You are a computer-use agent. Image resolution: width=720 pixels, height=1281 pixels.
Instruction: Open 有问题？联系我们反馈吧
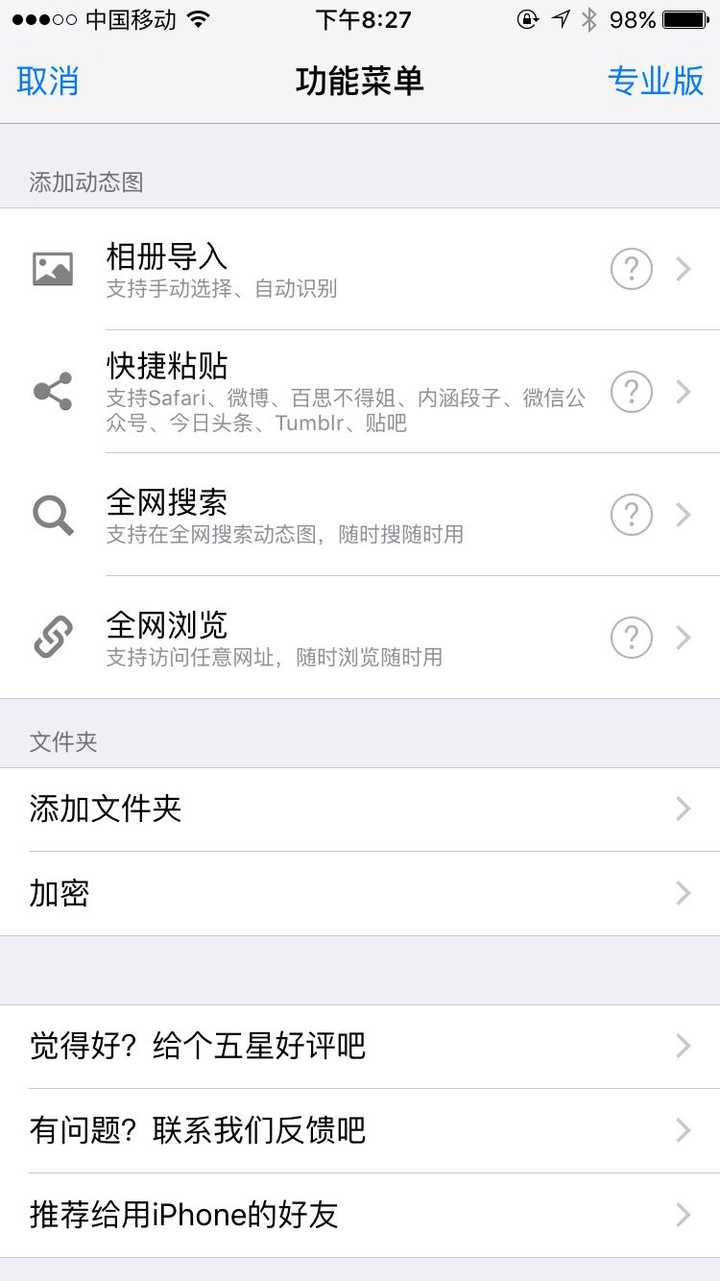360,1130
